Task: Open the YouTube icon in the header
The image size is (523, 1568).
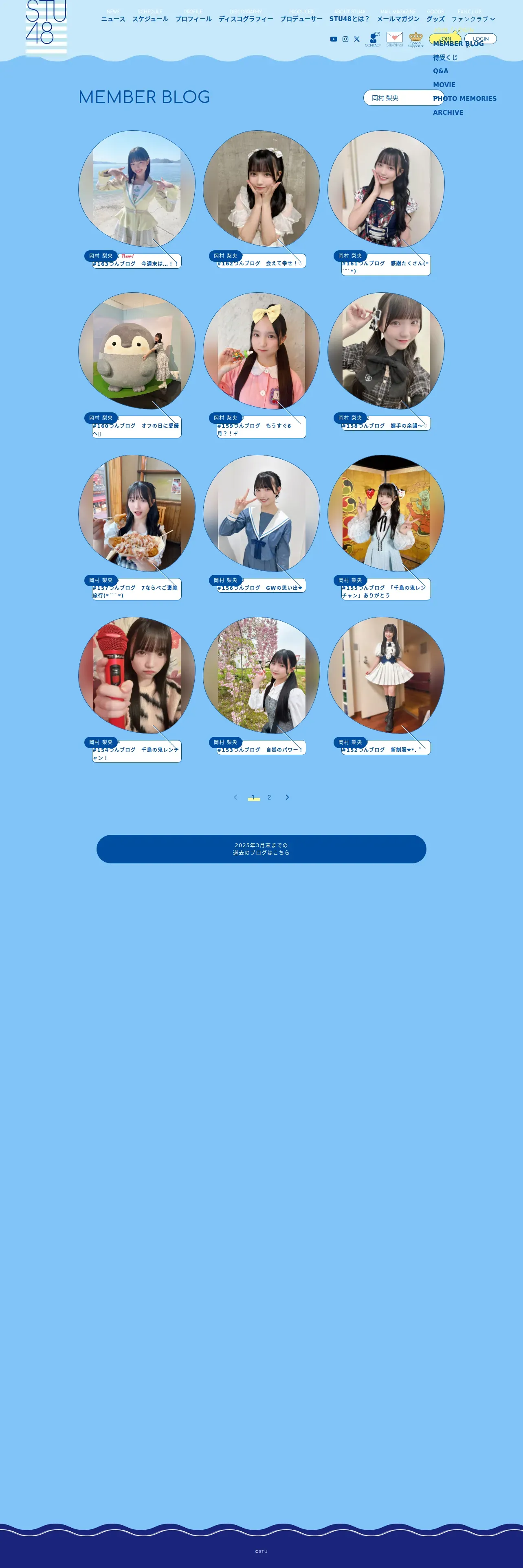Action: point(334,39)
